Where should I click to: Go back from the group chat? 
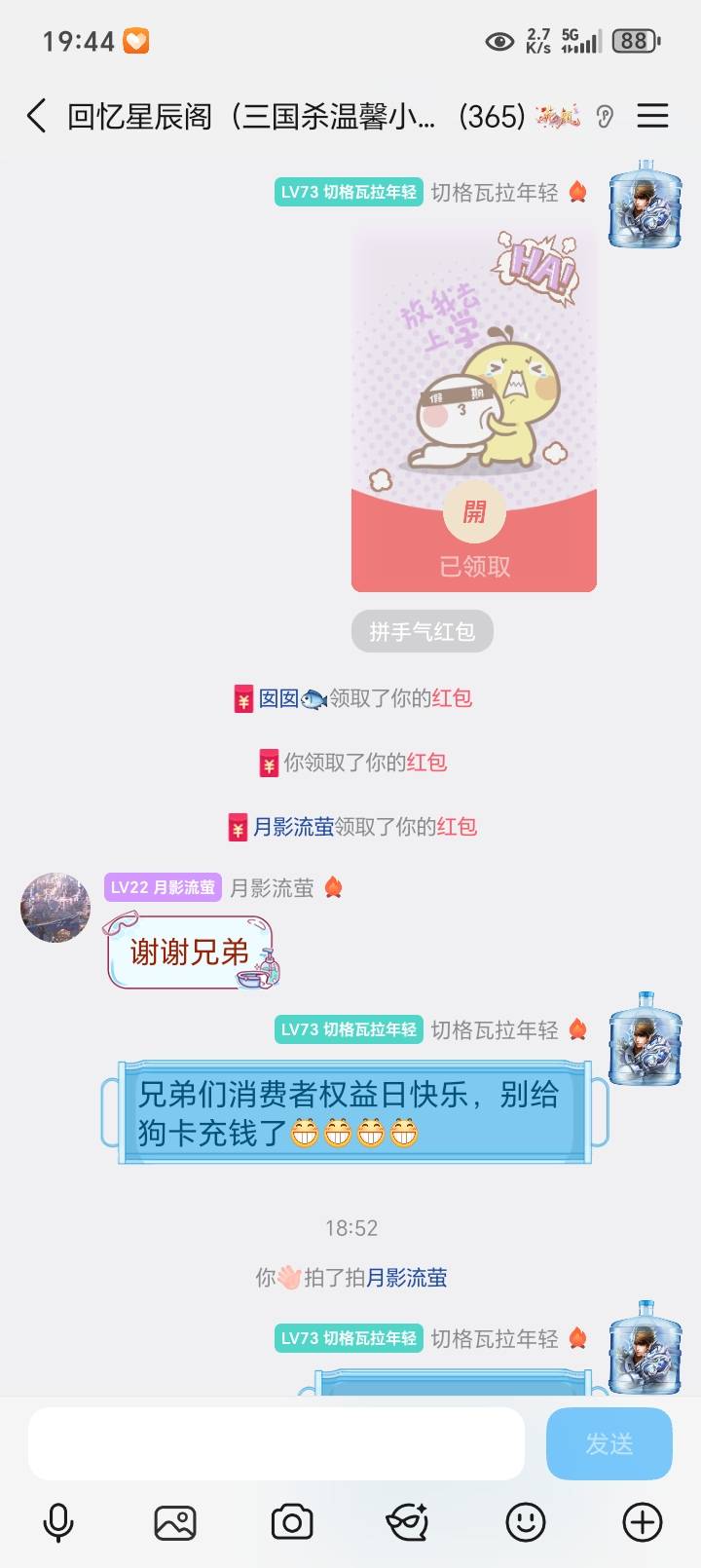coord(36,116)
